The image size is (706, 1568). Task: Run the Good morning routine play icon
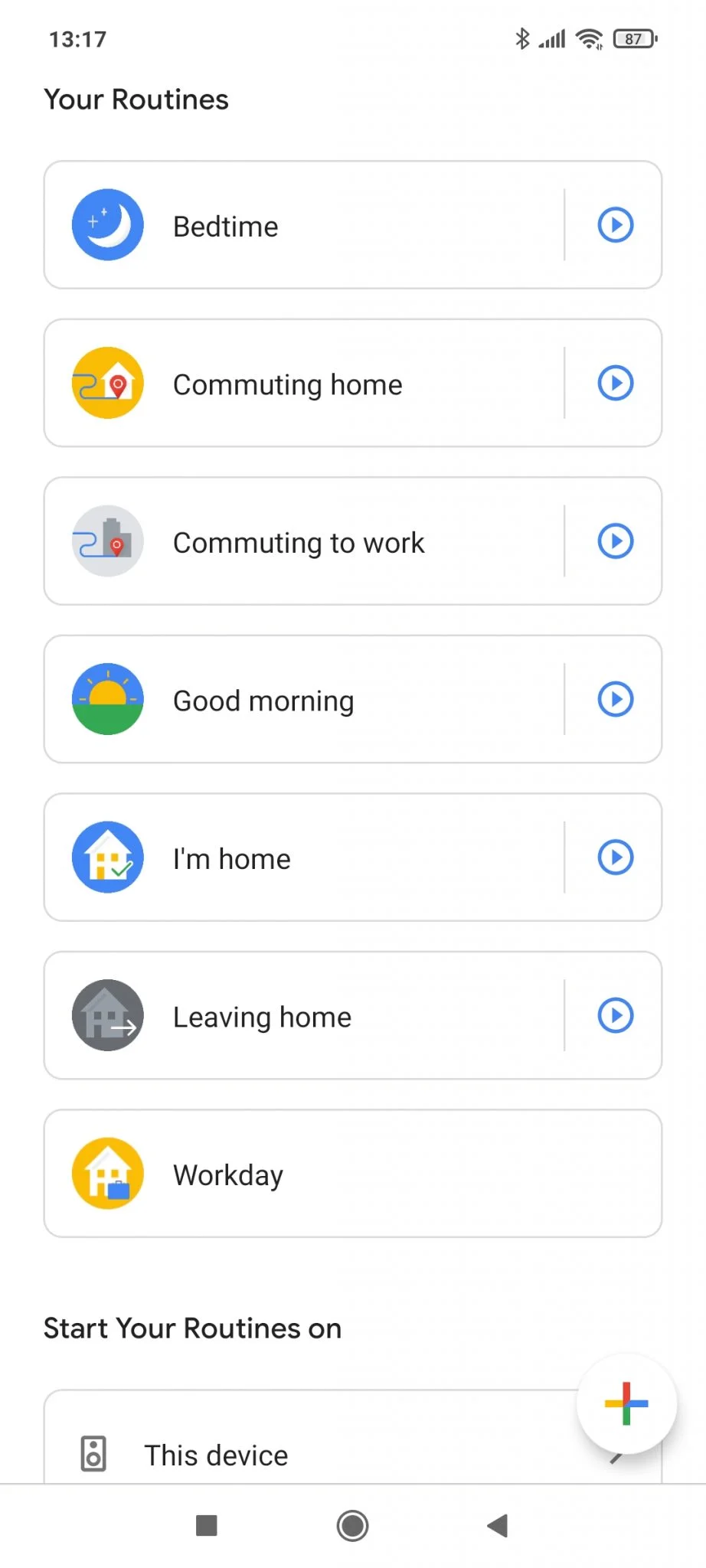[x=615, y=699]
